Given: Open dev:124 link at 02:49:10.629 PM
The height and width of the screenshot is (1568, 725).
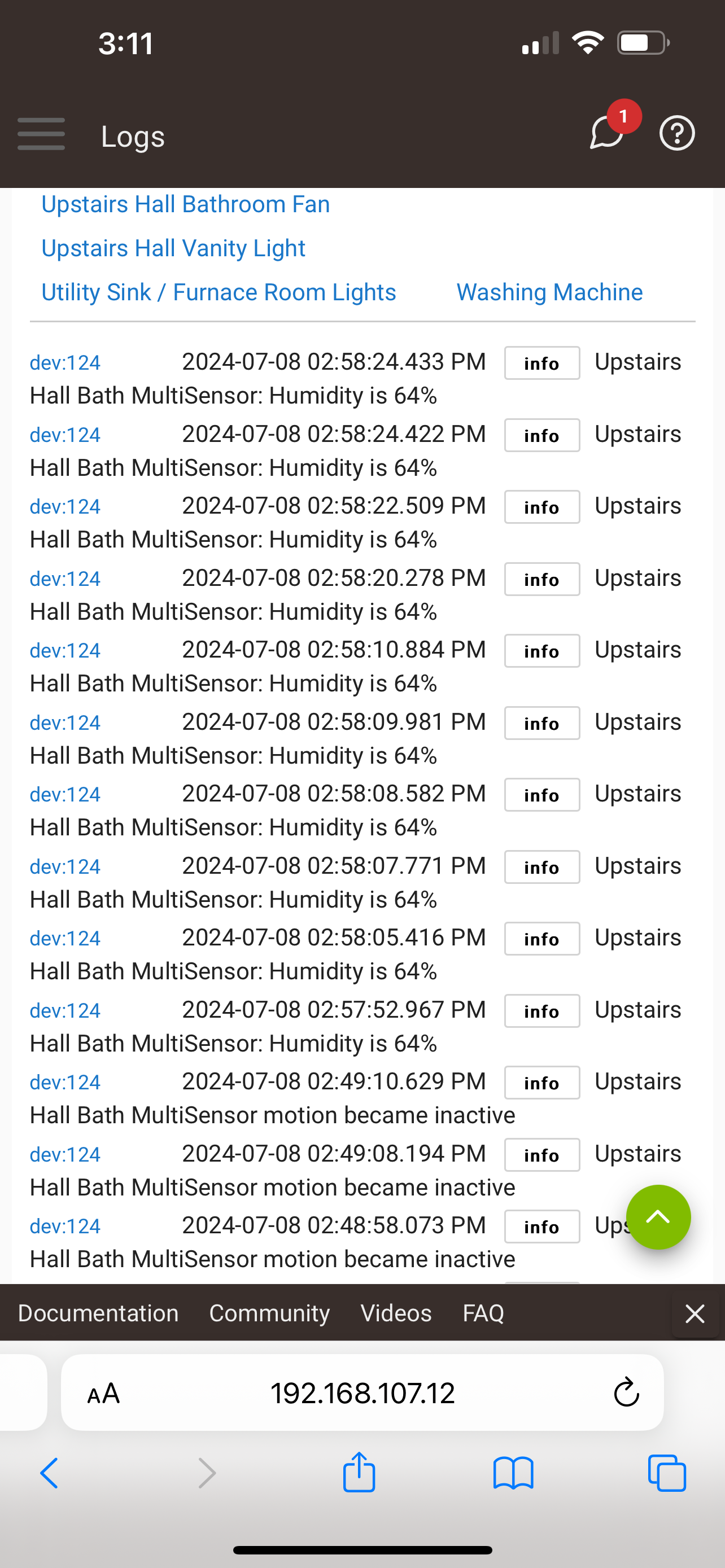Looking at the screenshot, I should pos(65,1082).
